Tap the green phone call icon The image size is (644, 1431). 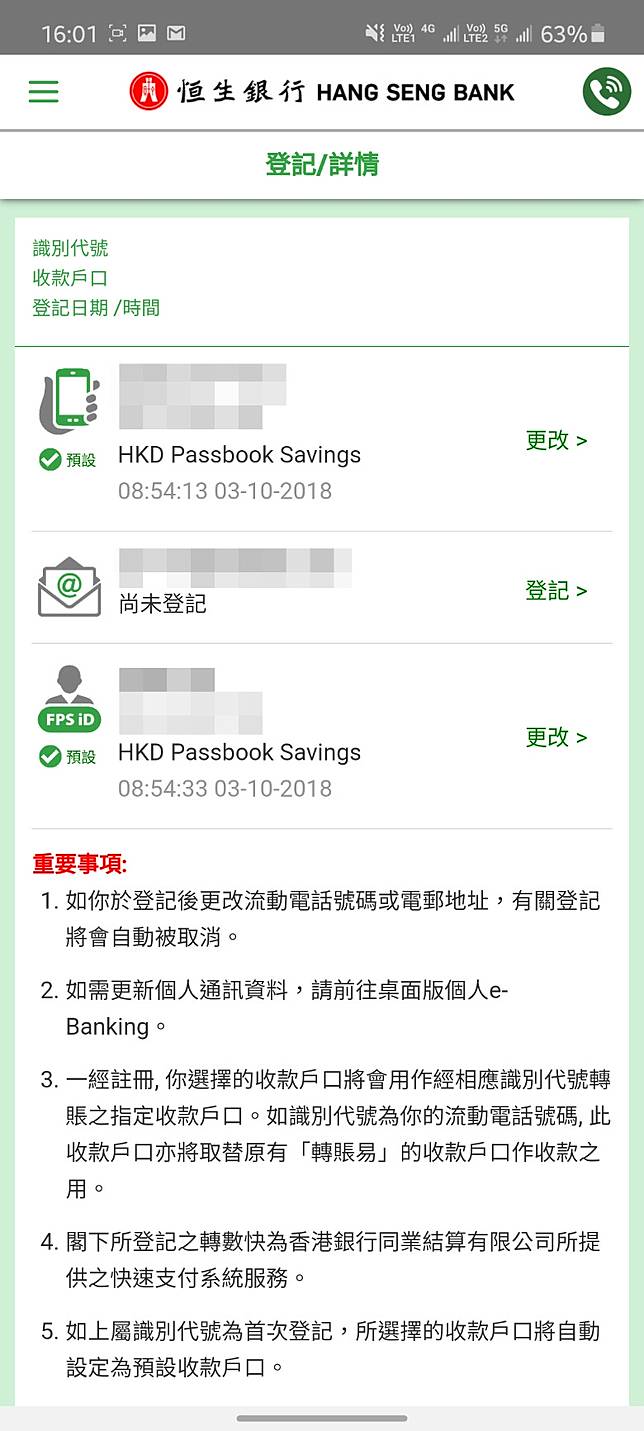606,92
